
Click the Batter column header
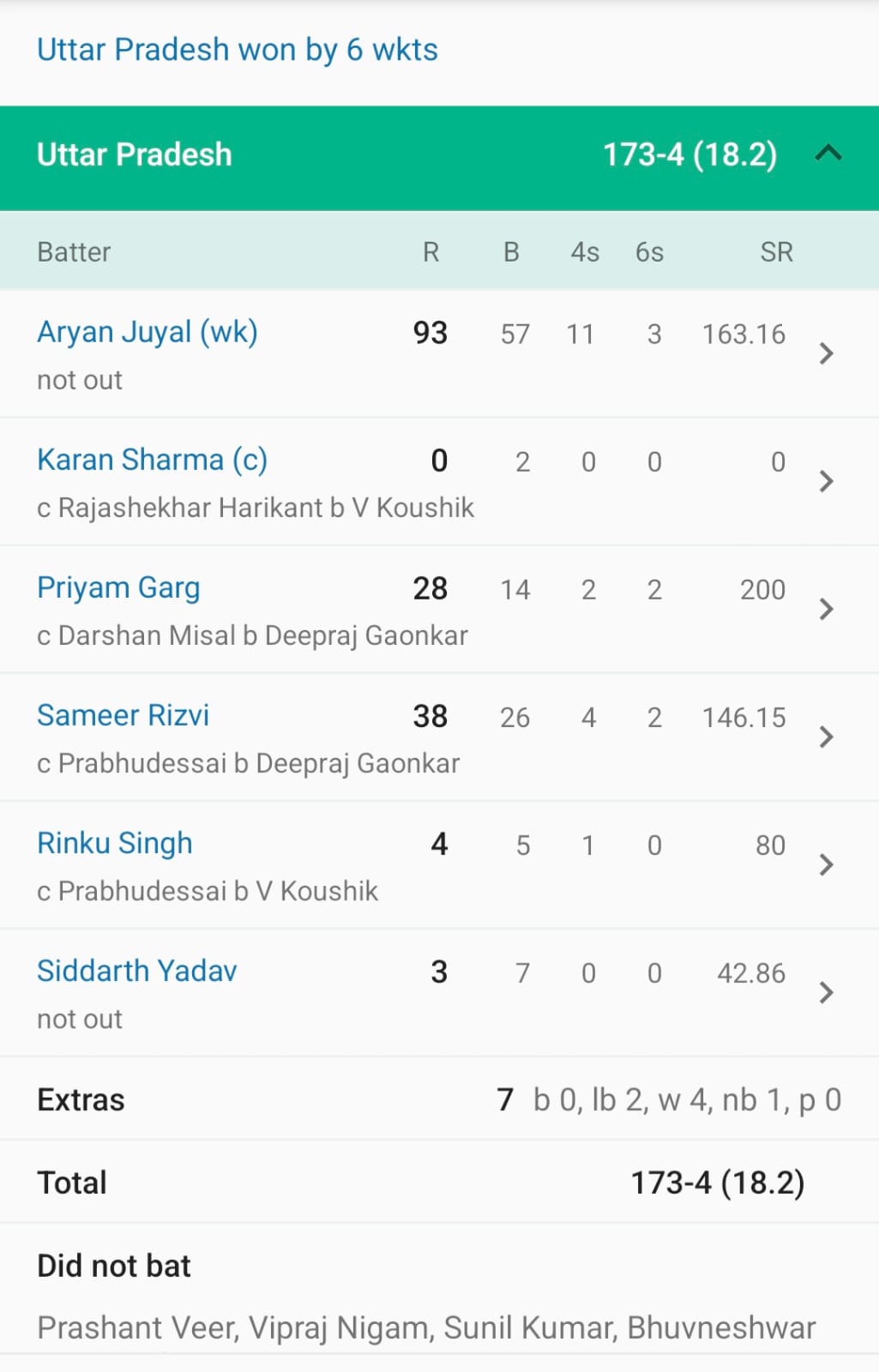(x=74, y=251)
